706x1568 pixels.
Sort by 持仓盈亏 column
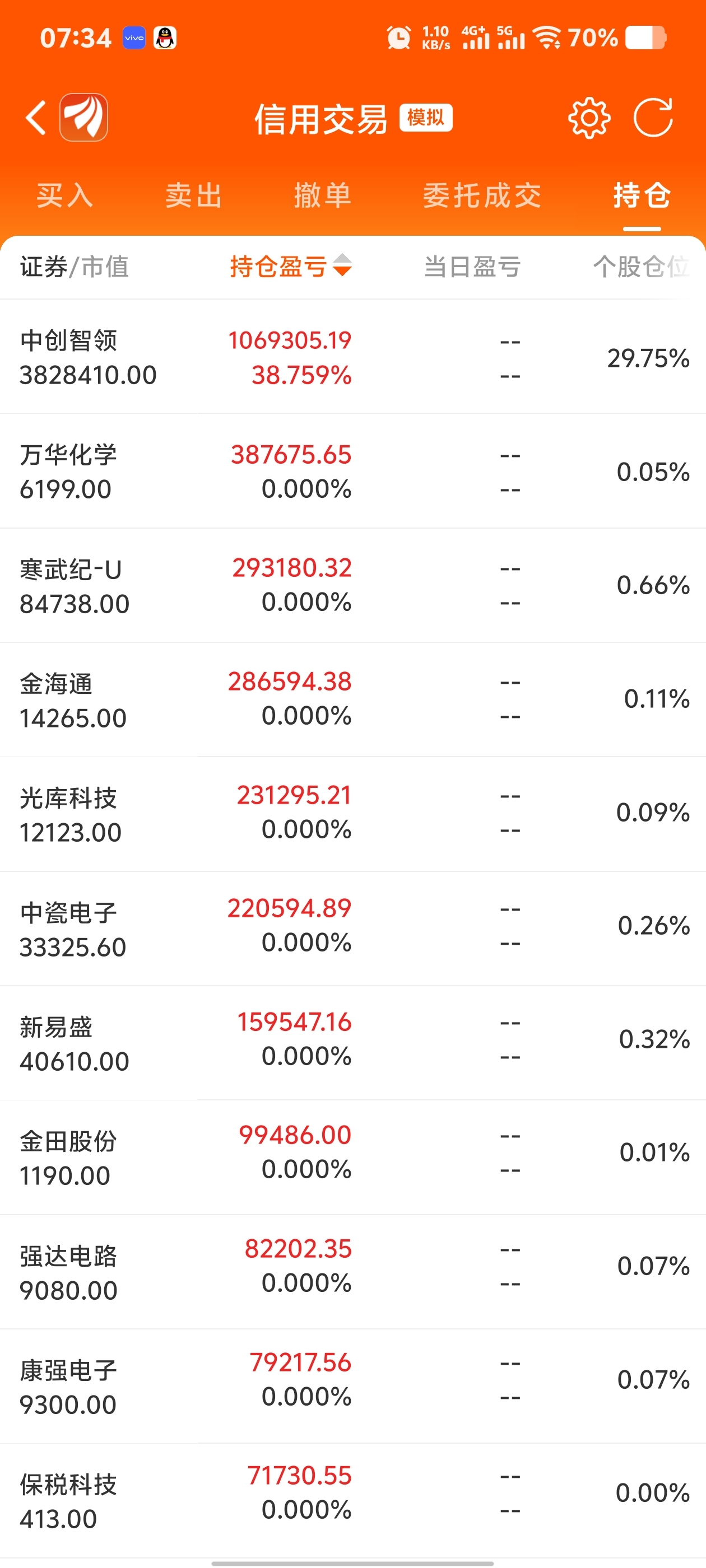pos(291,267)
